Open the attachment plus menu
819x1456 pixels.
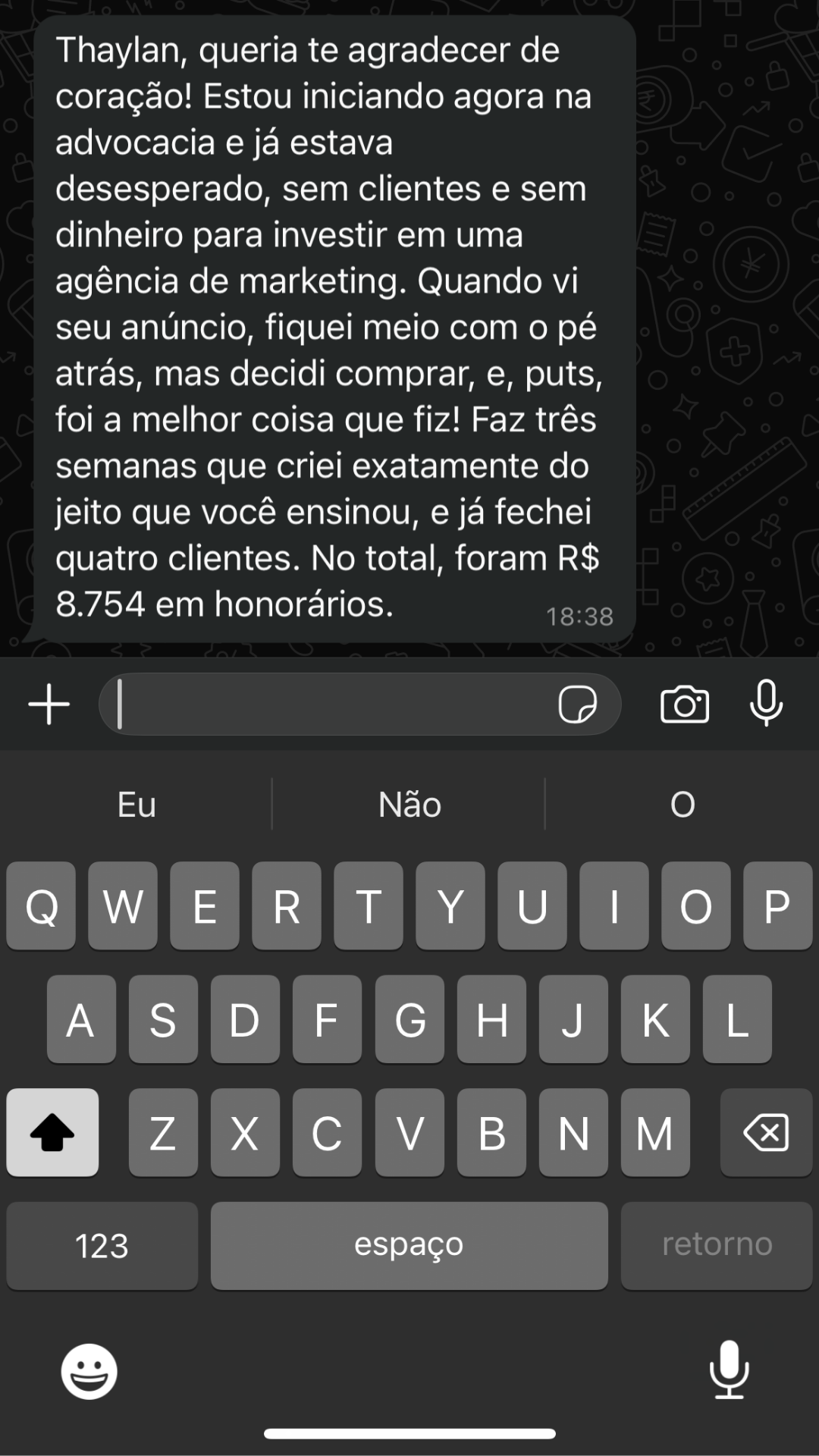click(49, 704)
